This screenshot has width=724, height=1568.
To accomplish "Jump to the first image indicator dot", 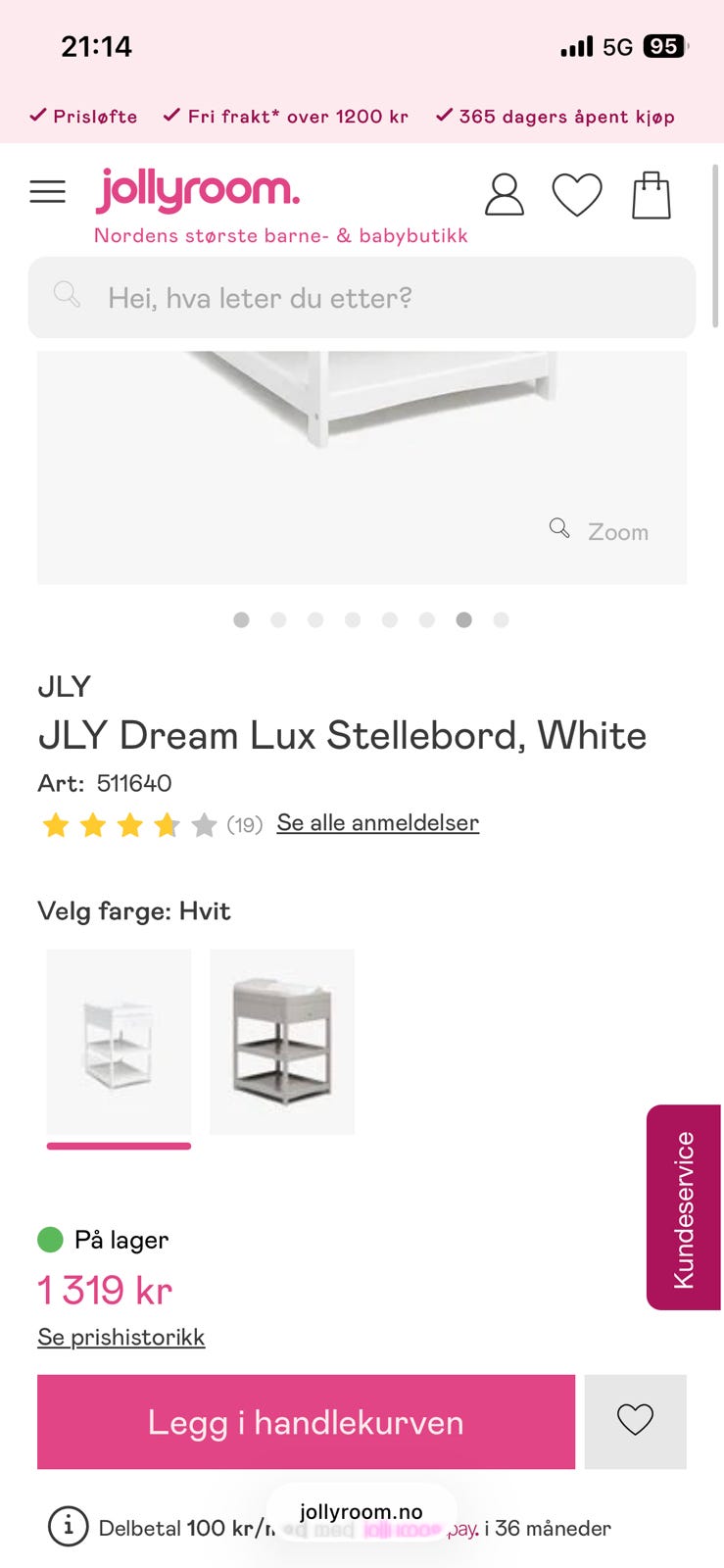I will point(241,619).
